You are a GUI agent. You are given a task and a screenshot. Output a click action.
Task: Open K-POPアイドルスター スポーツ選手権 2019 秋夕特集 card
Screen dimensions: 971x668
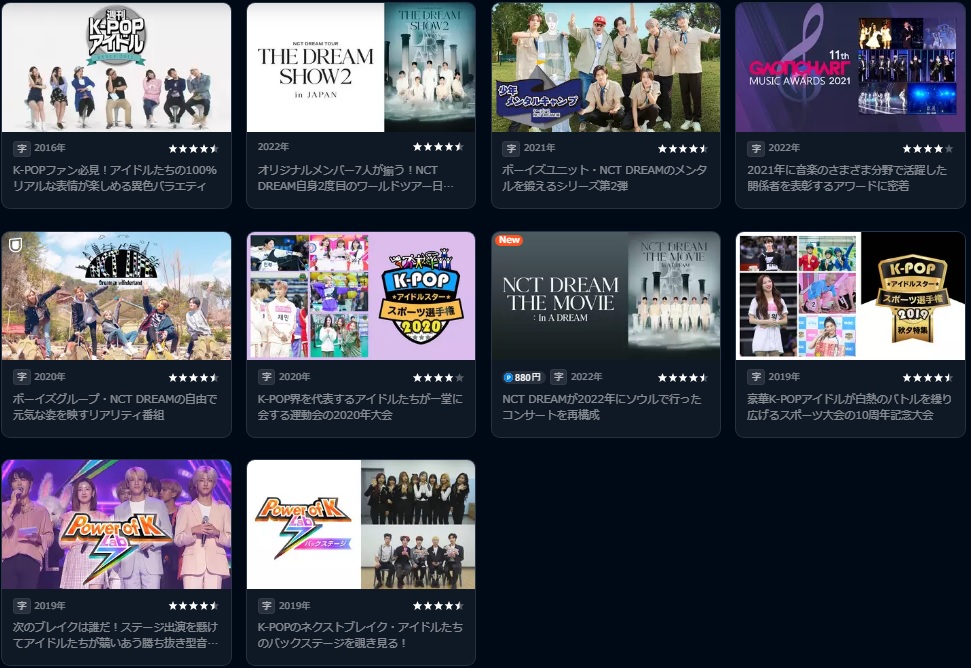point(851,297)
